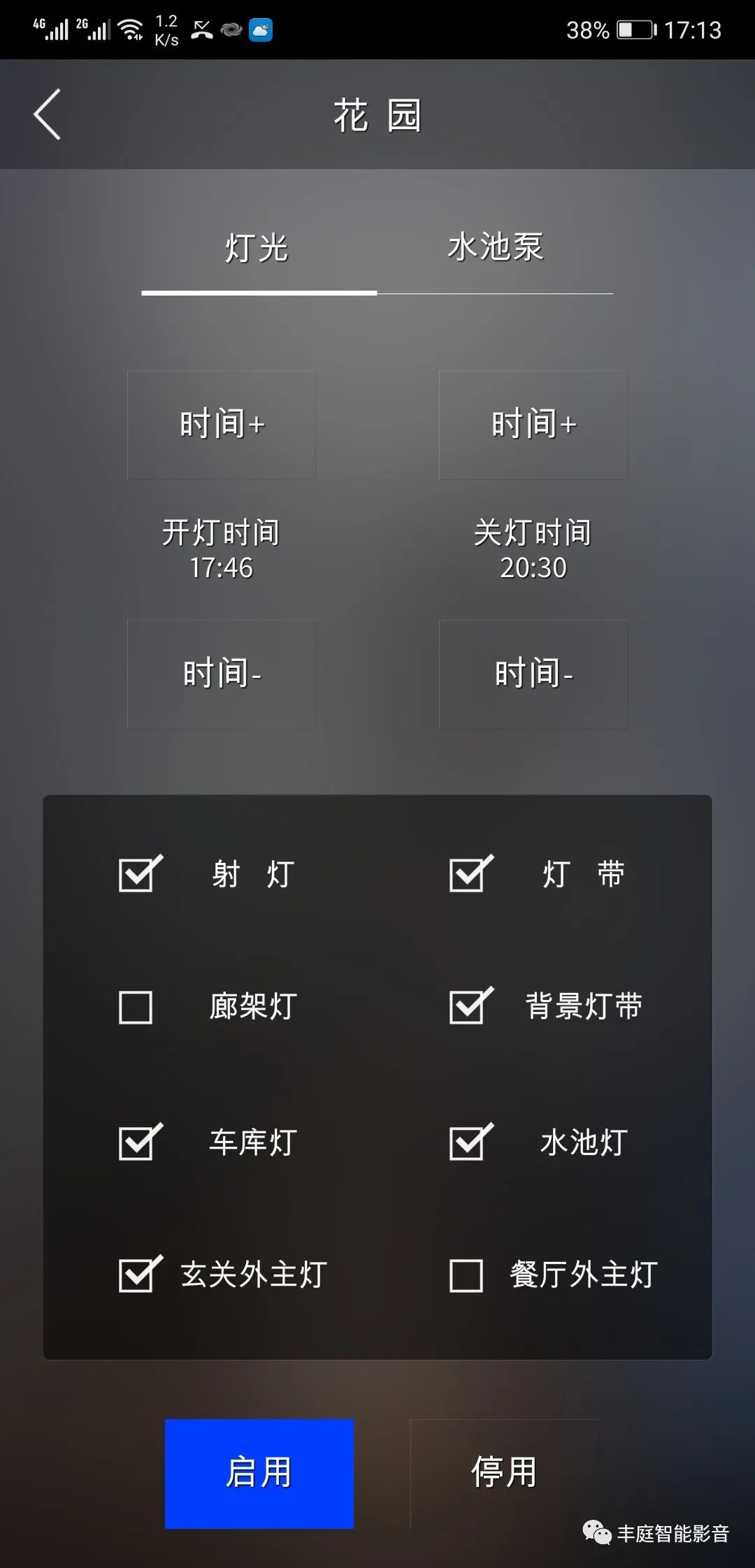Check the 餐厅外主灯 checkbox
Screen dimensions: 755x1568
pos(466,1276)
